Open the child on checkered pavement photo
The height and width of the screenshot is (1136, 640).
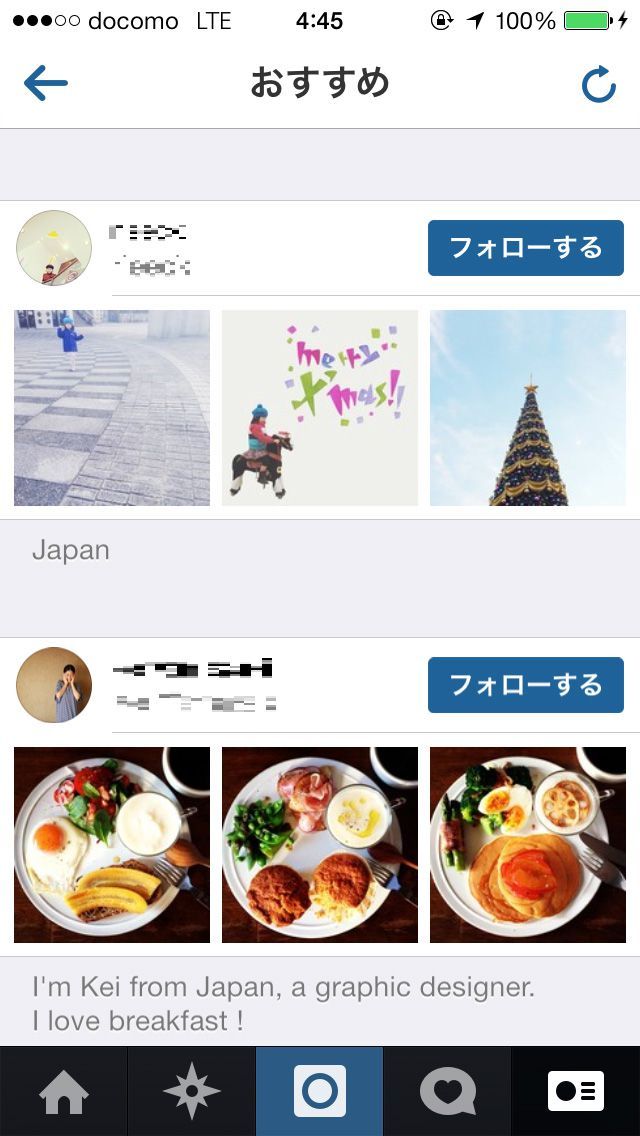pyautogui.click(x=112, y=408)
